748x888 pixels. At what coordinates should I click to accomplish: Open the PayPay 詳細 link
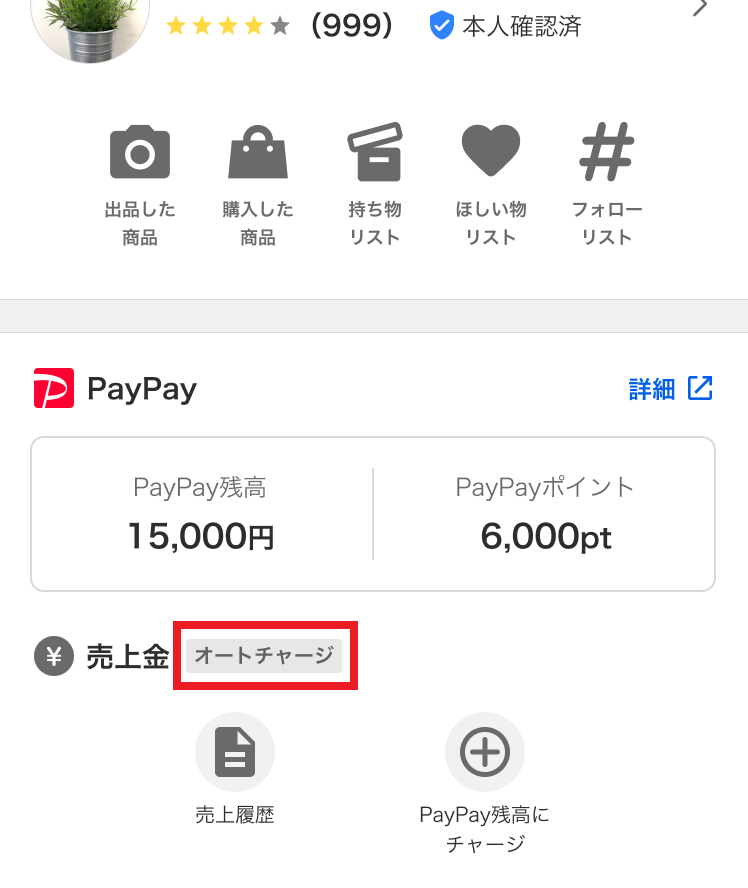670,389
